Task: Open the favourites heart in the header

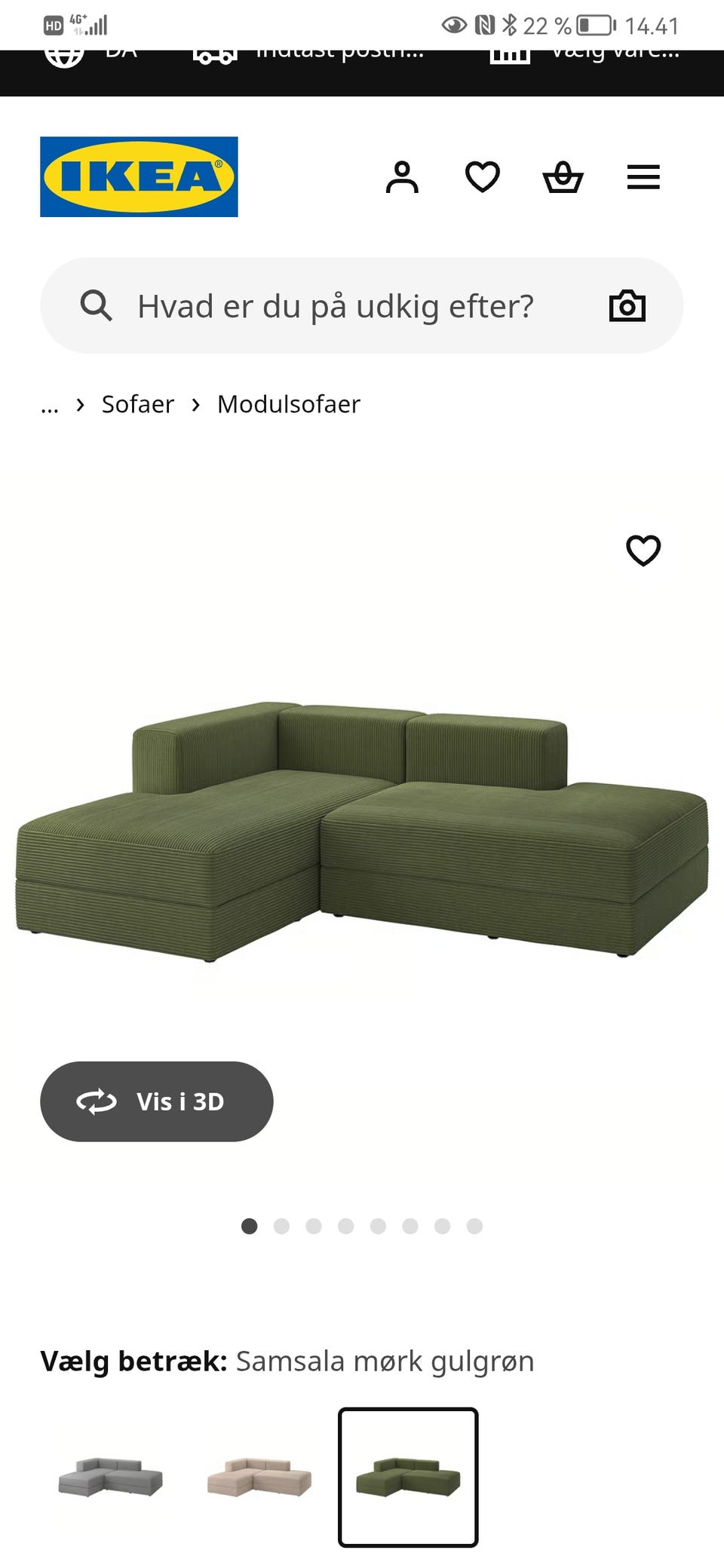Action: pos(483,177)
